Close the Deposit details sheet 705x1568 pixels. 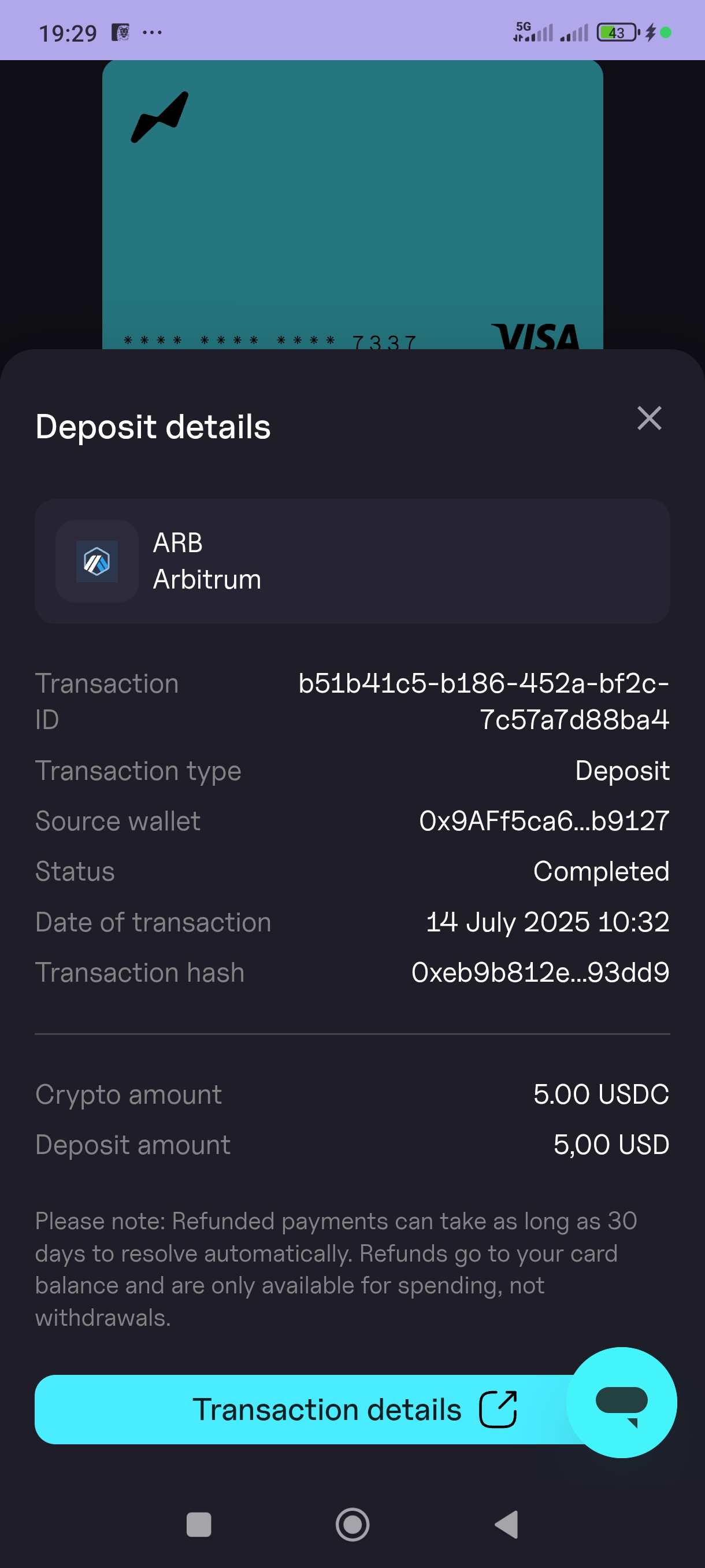coord(649,418)
